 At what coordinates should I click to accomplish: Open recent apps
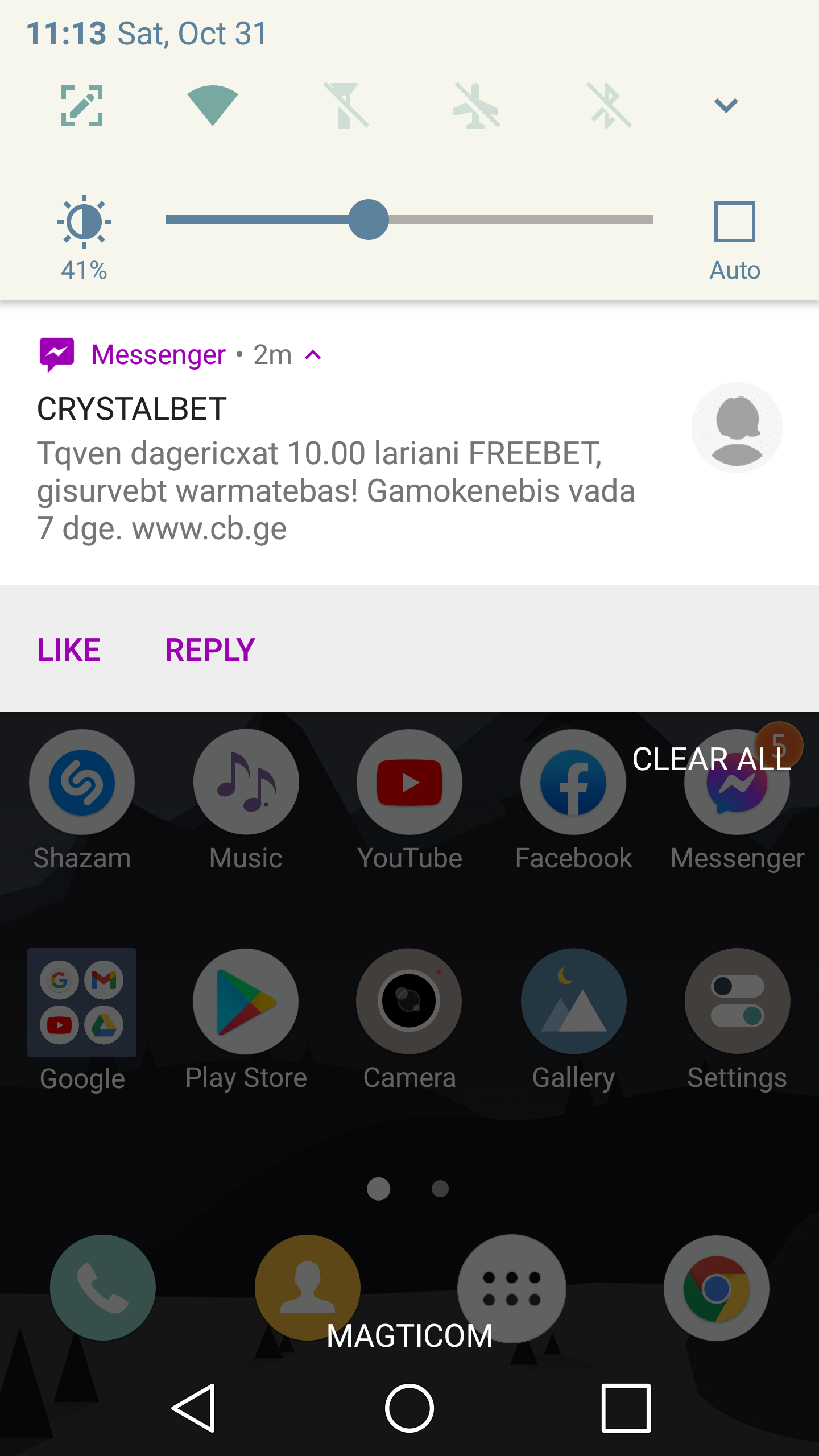(626, 1408)
